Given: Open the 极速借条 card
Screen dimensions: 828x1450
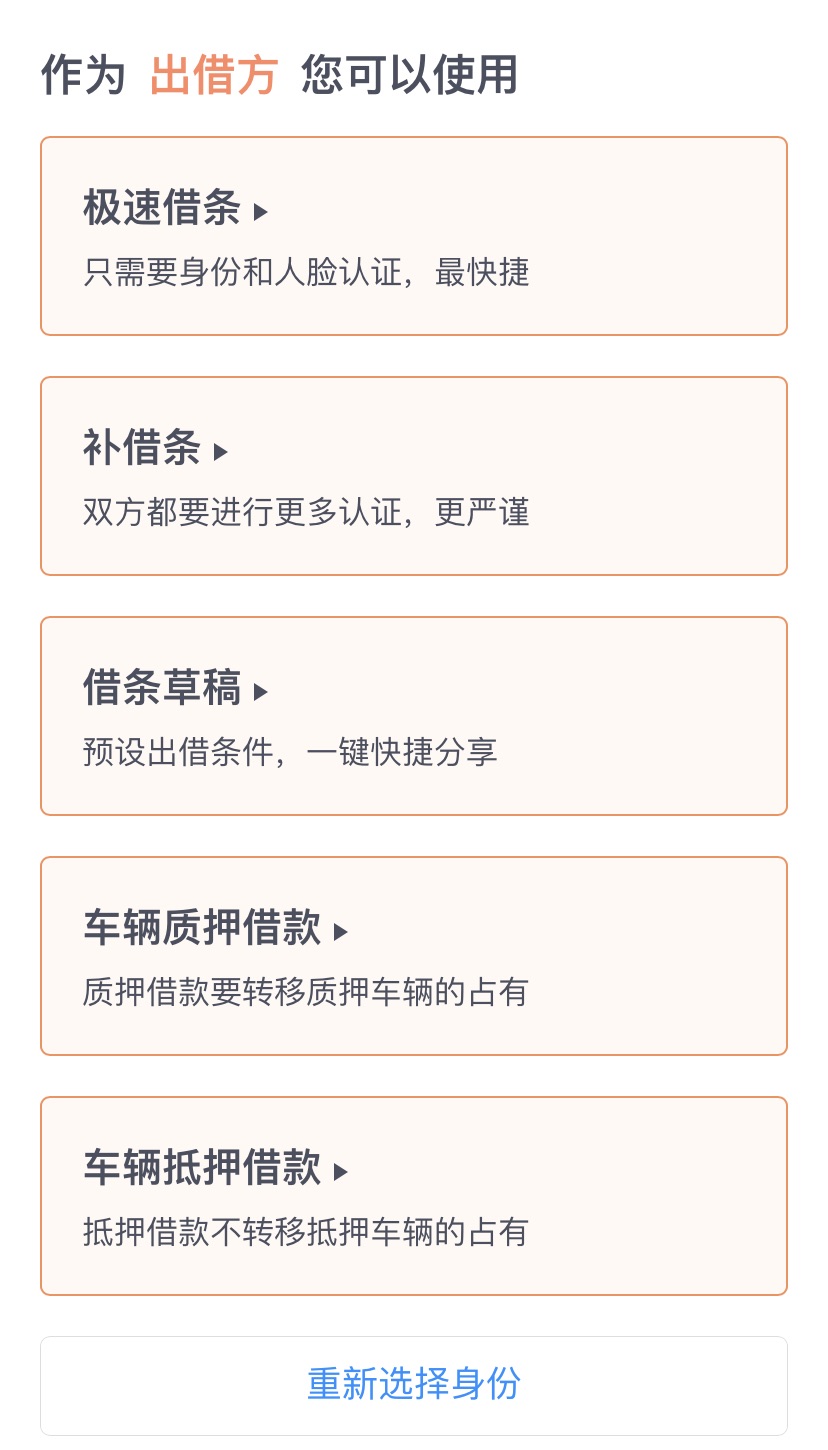Looking at the screenshot, I should (x=414, y=236).
